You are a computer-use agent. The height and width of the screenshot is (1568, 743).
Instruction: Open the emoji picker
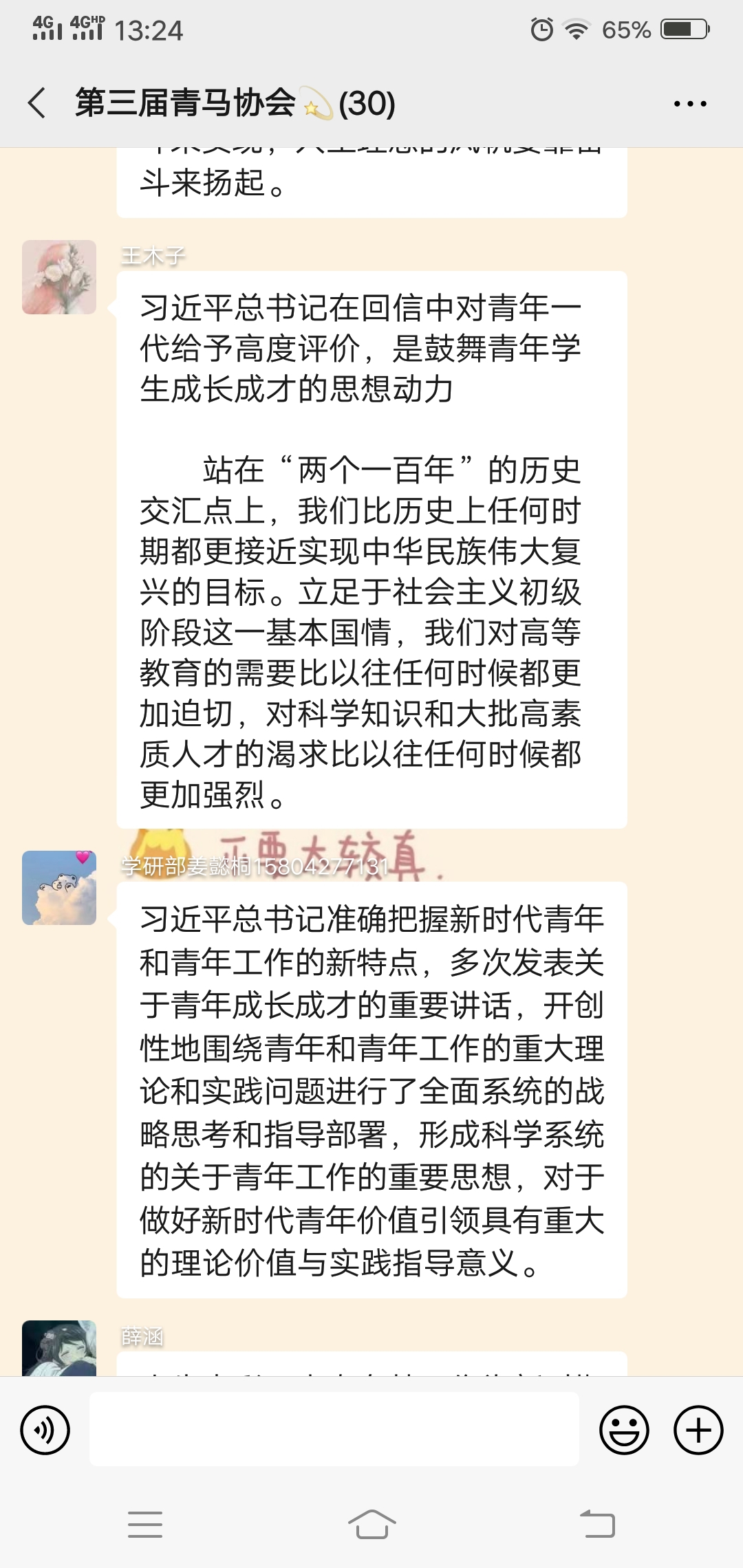[624, 1430]
